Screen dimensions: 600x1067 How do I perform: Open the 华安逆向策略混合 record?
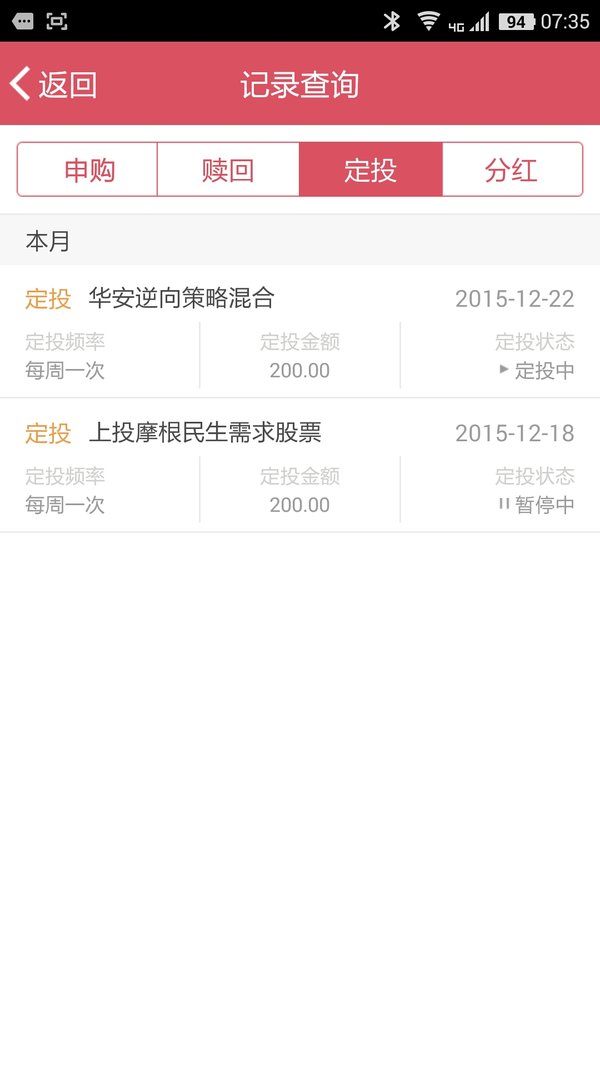300,331
